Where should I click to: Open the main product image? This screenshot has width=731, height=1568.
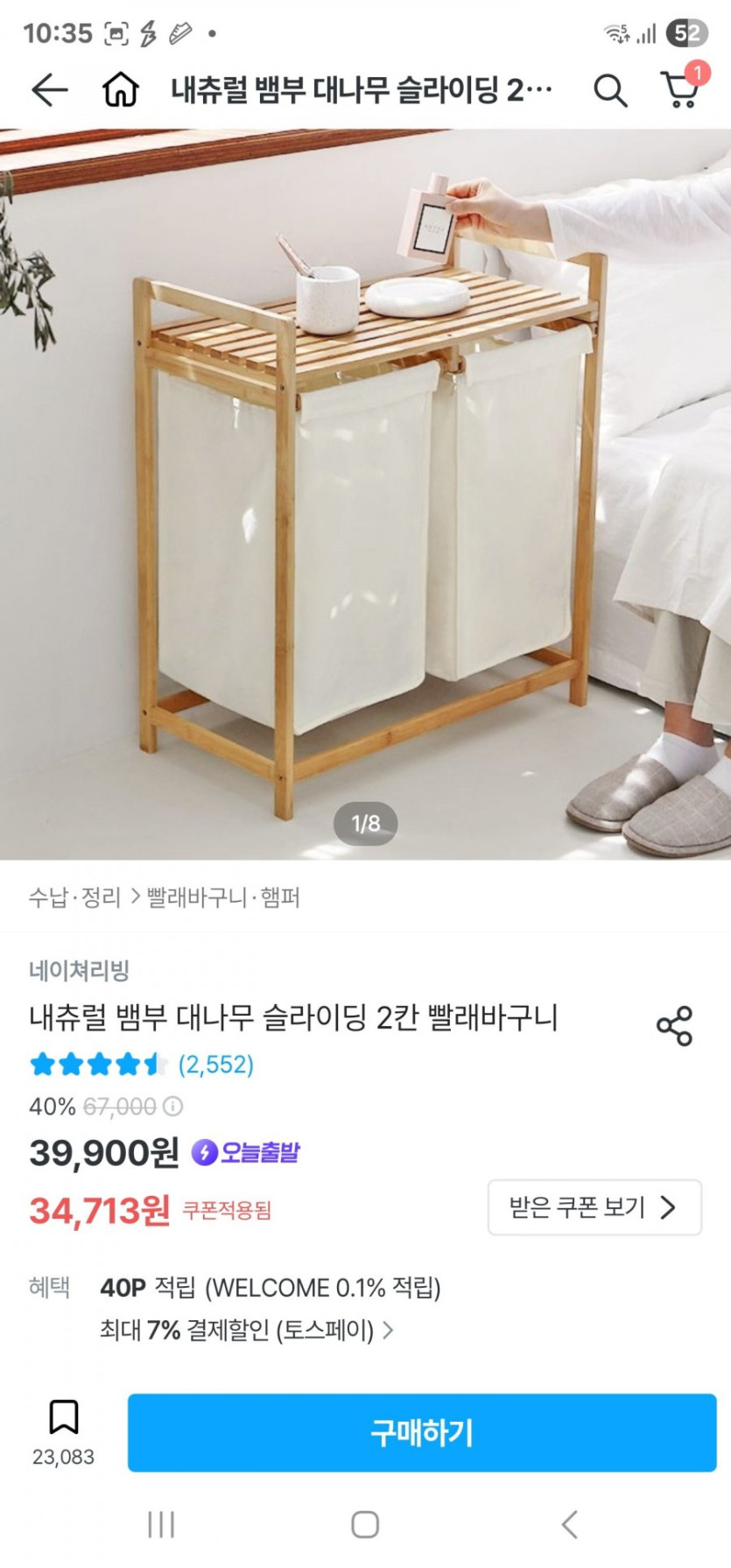[x=365, y=490]
